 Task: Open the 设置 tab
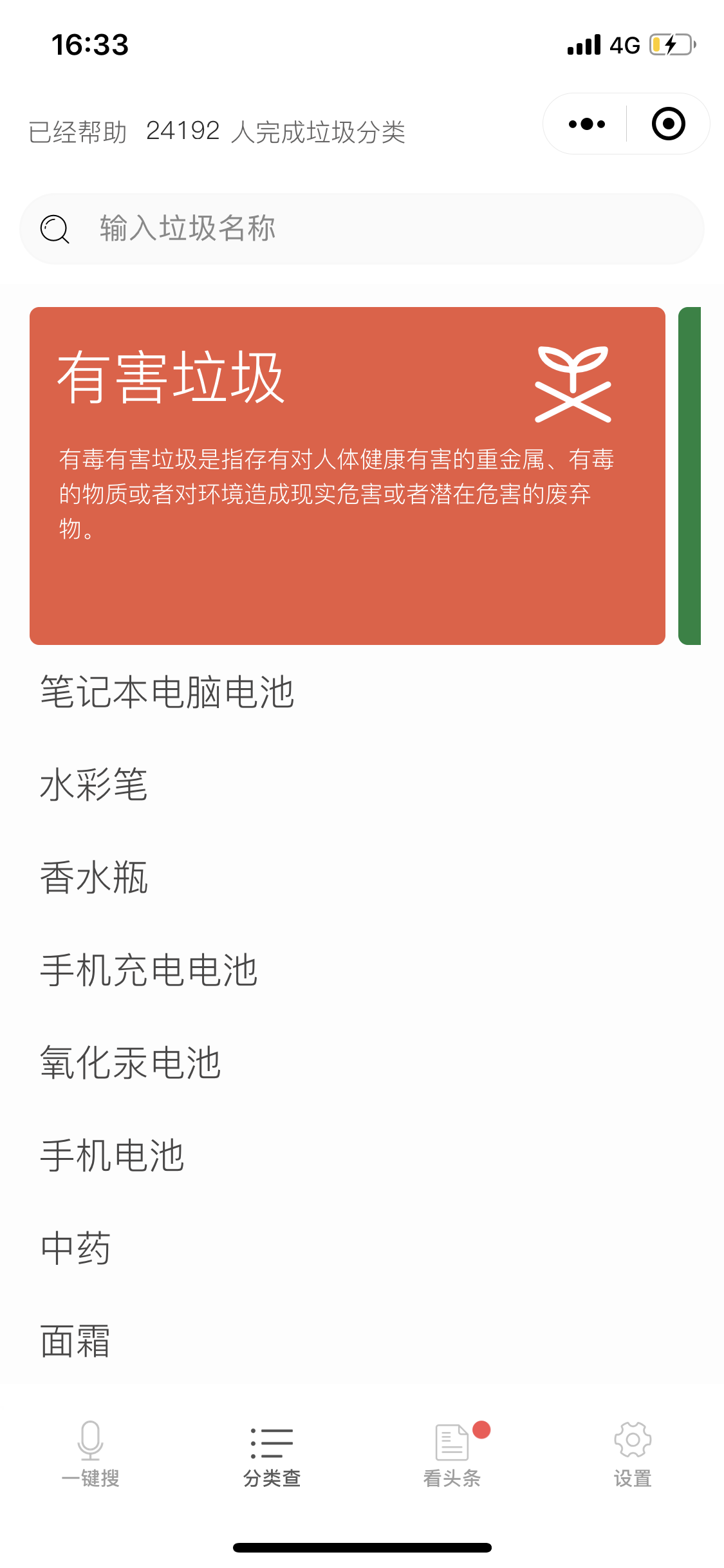click(x=633, y=1455)
